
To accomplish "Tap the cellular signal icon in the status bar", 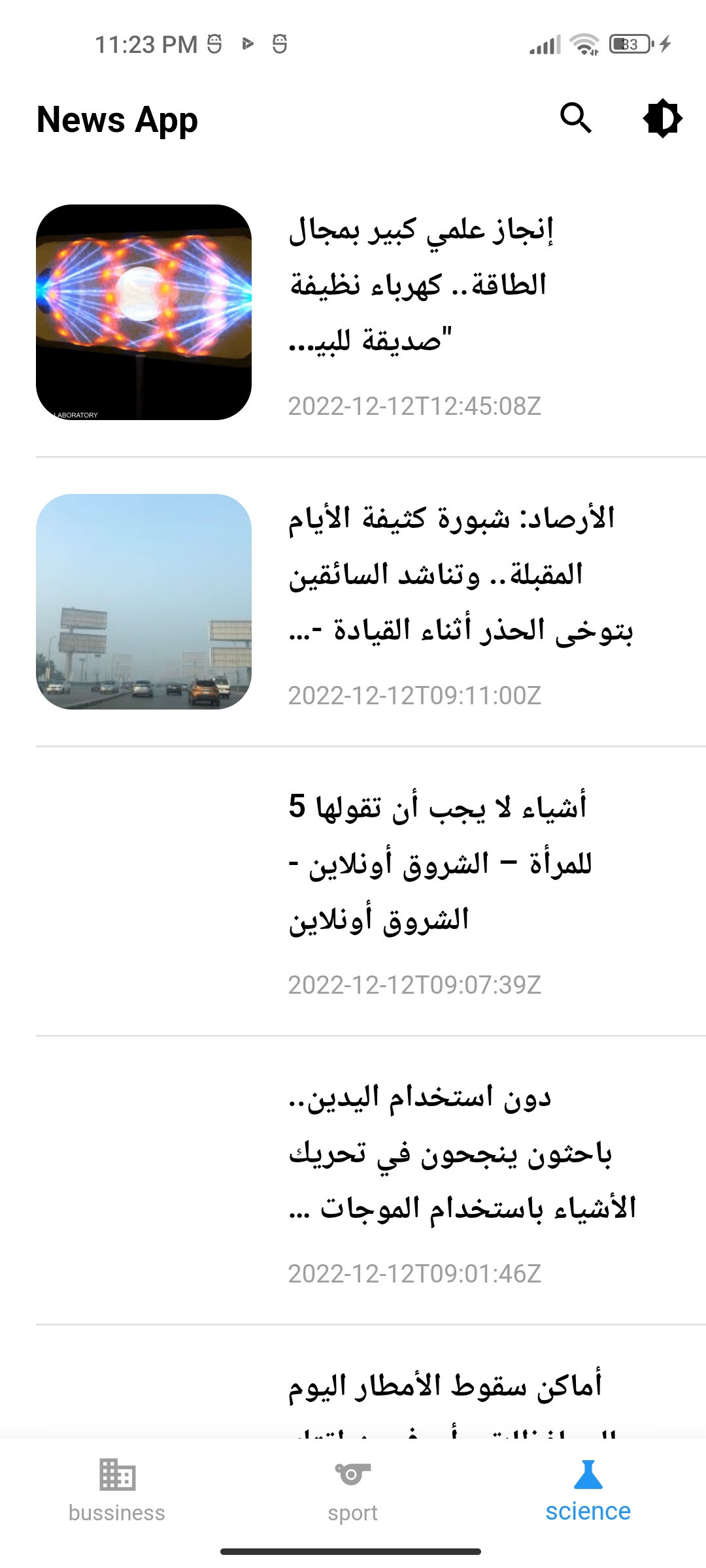I will pyautogui.click(x=546, y=44).
